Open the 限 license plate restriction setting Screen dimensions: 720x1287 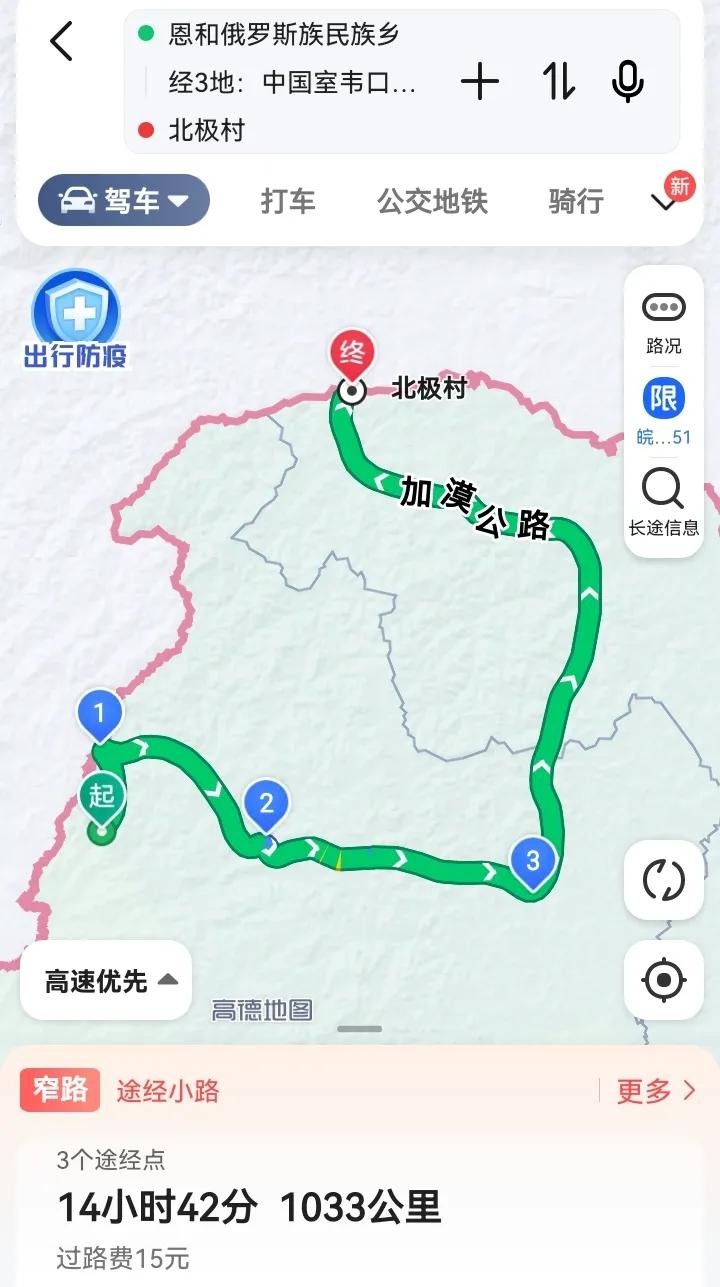click(664, 410)
